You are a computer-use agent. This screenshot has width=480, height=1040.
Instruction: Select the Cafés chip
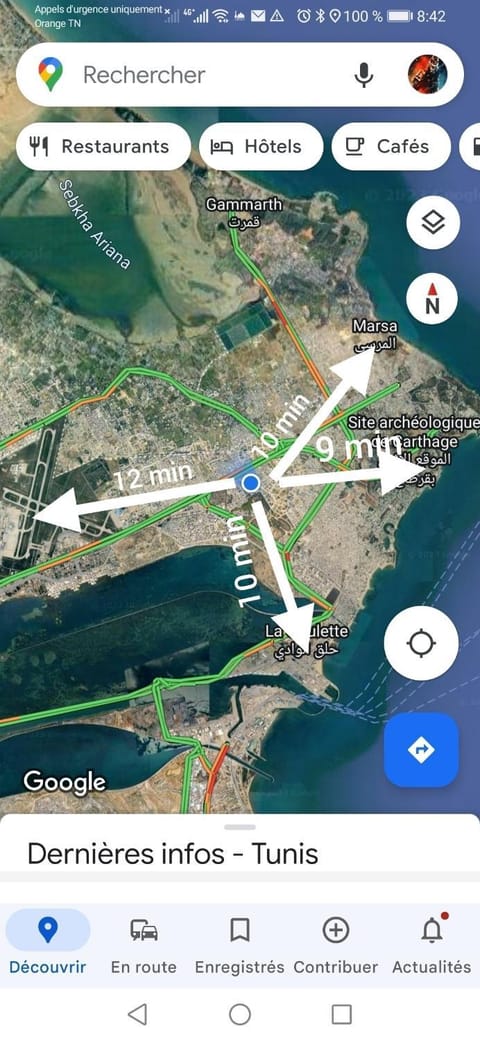point(390,147)
